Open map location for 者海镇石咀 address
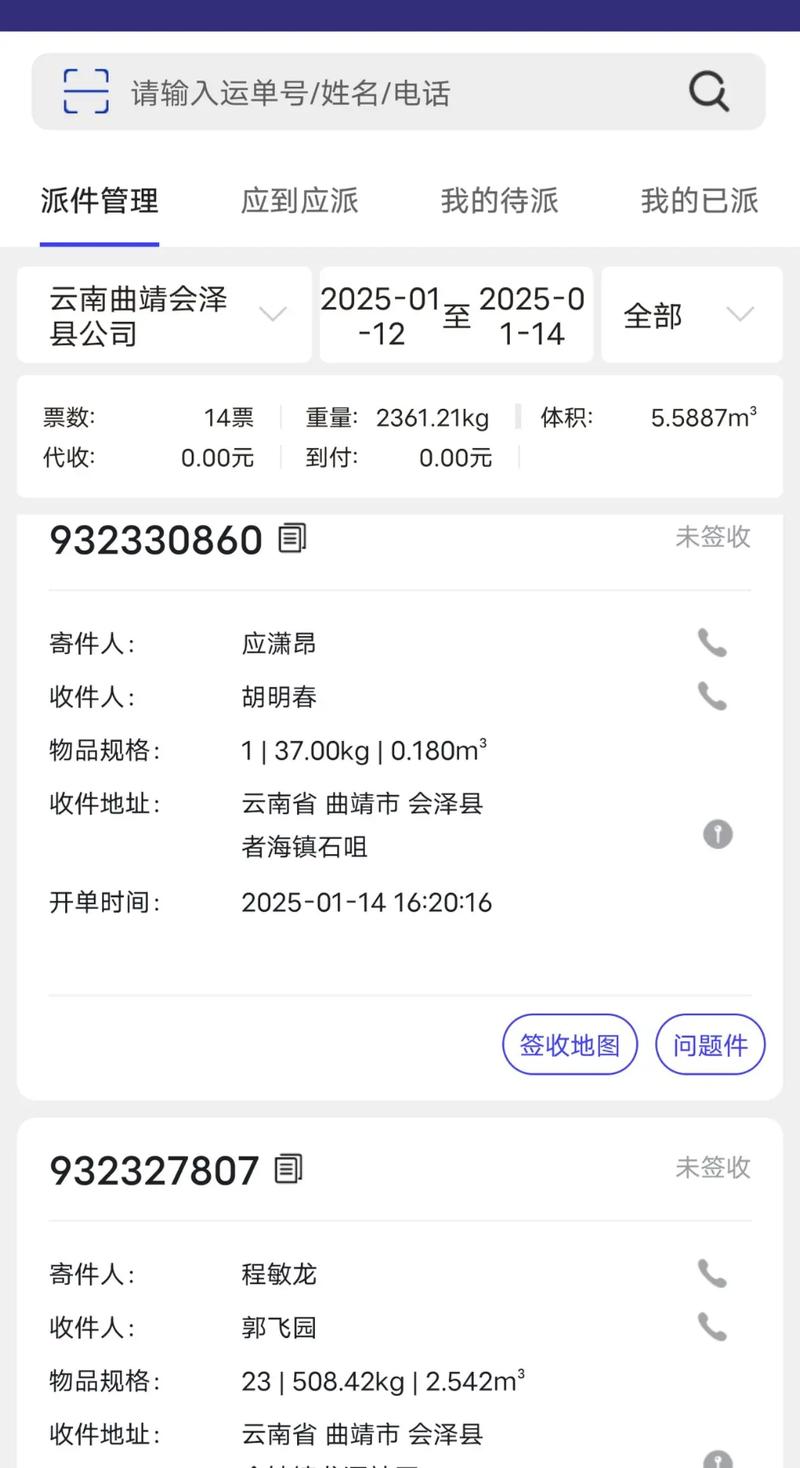Screen dimensions: 800x1468 717,834
